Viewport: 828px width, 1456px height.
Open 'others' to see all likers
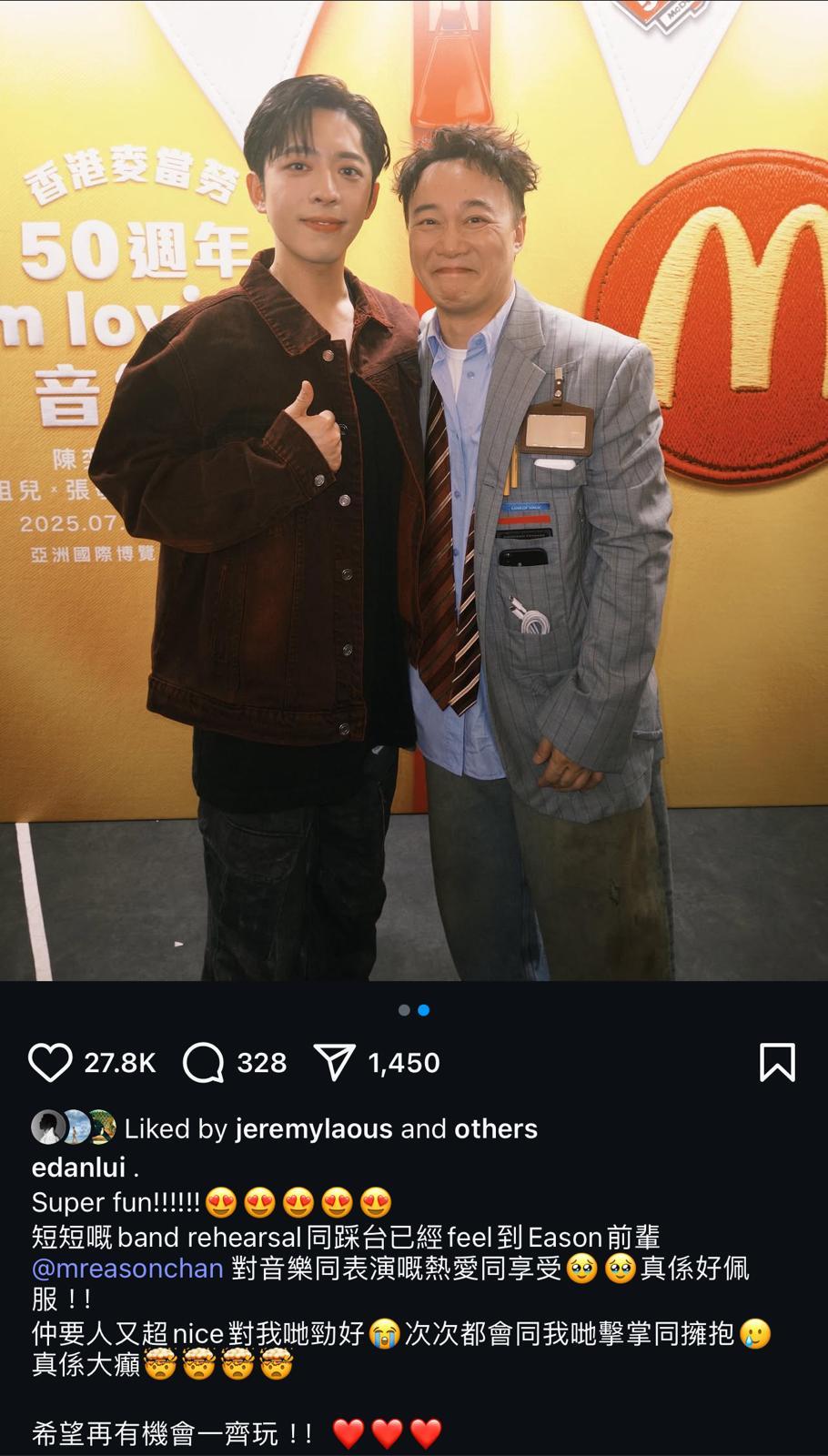tap(495, 1128)
